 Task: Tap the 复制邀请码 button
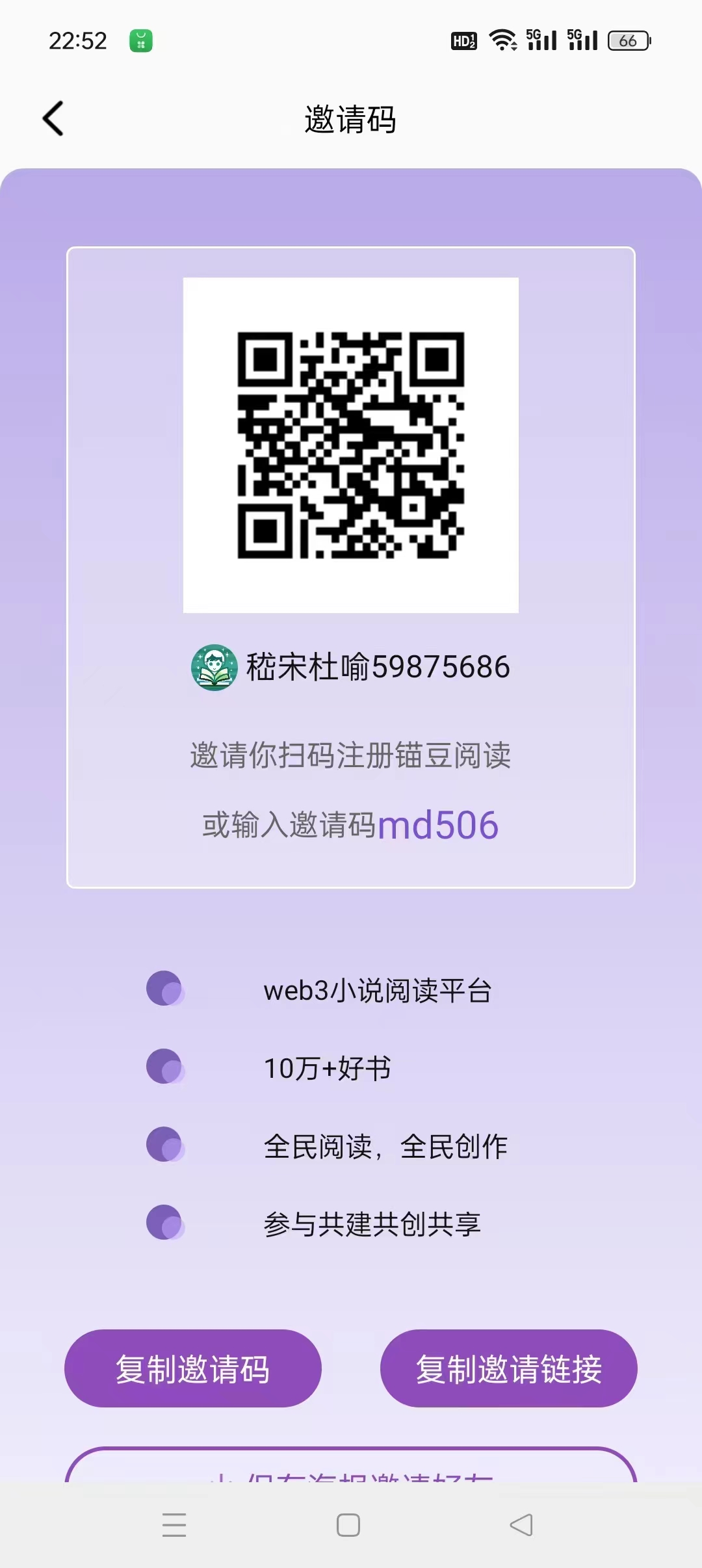point(193,1368)
